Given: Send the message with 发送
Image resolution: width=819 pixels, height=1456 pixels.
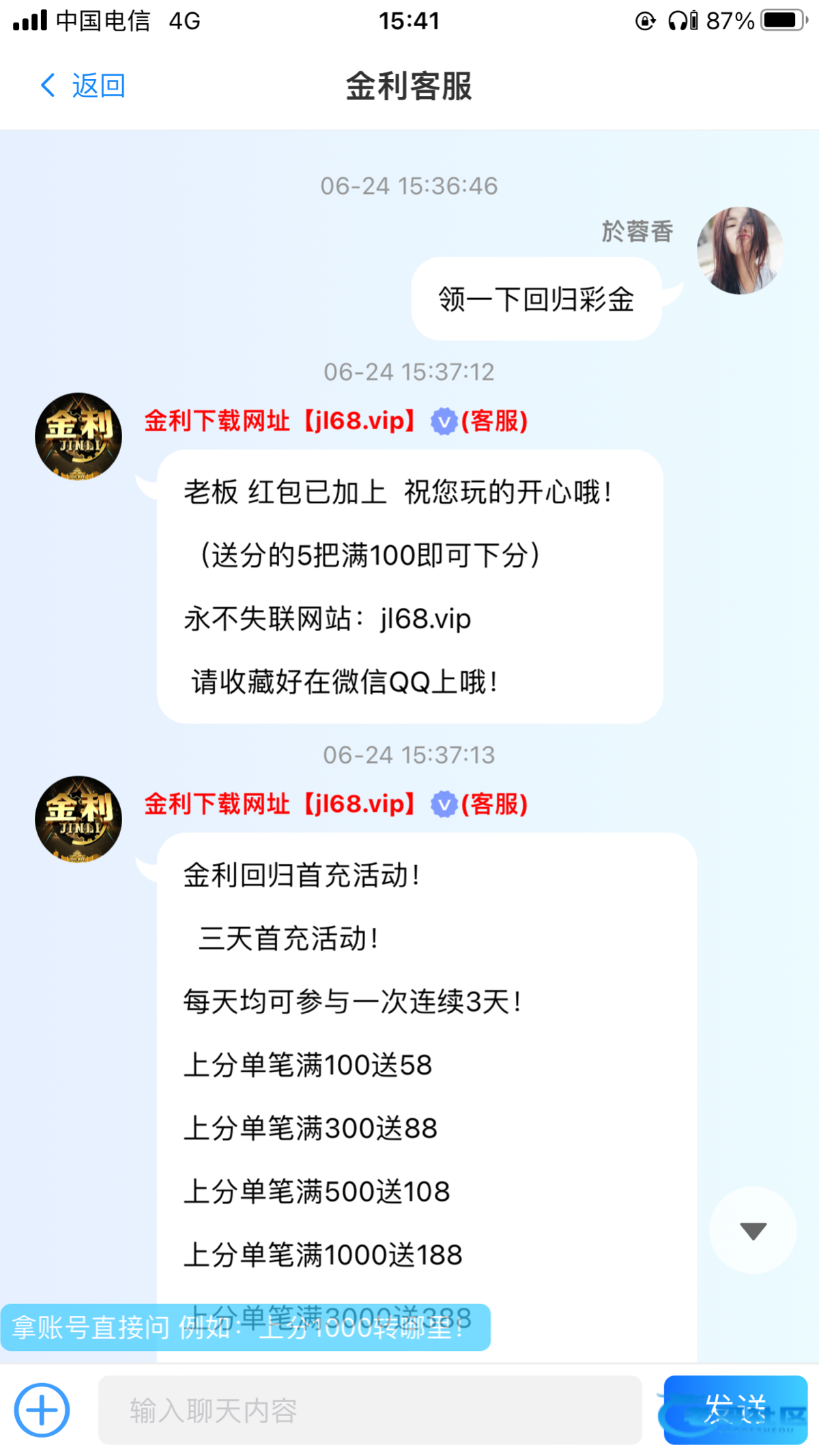Looking at the screenshot, I should point(735,1409).
